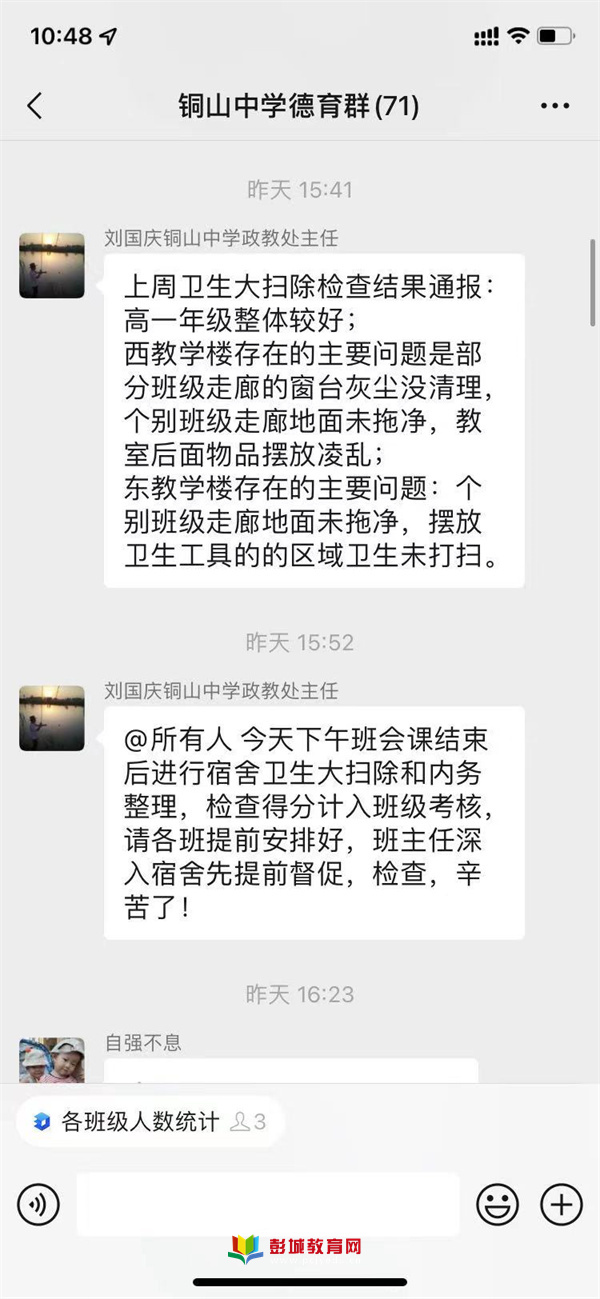Open 刘国庆's avatar on the 15:52 message
600x1299 pixels.
[52, 718]
